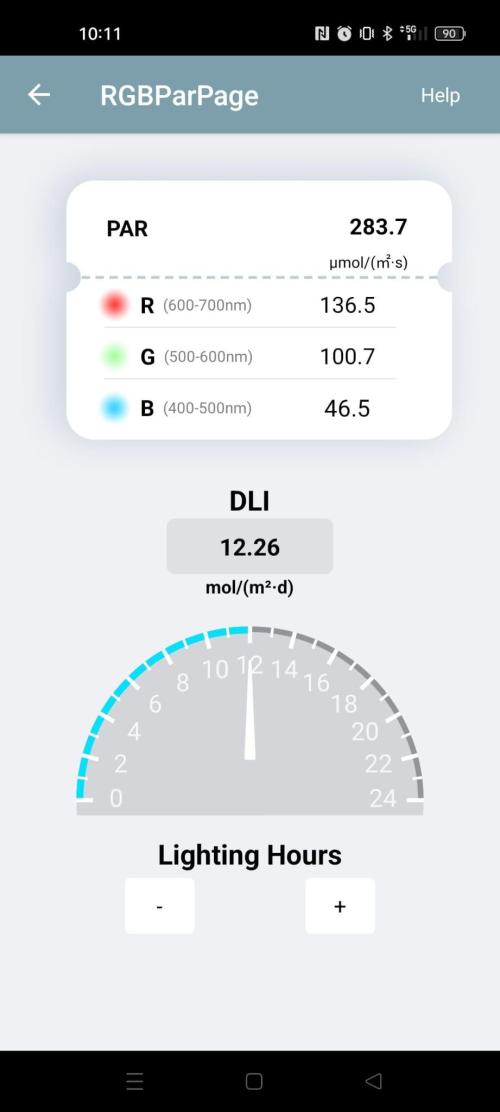Tap the system home button
Image resolution: width=500 pixels, height=1112 pixels.
coord(254,1081)
